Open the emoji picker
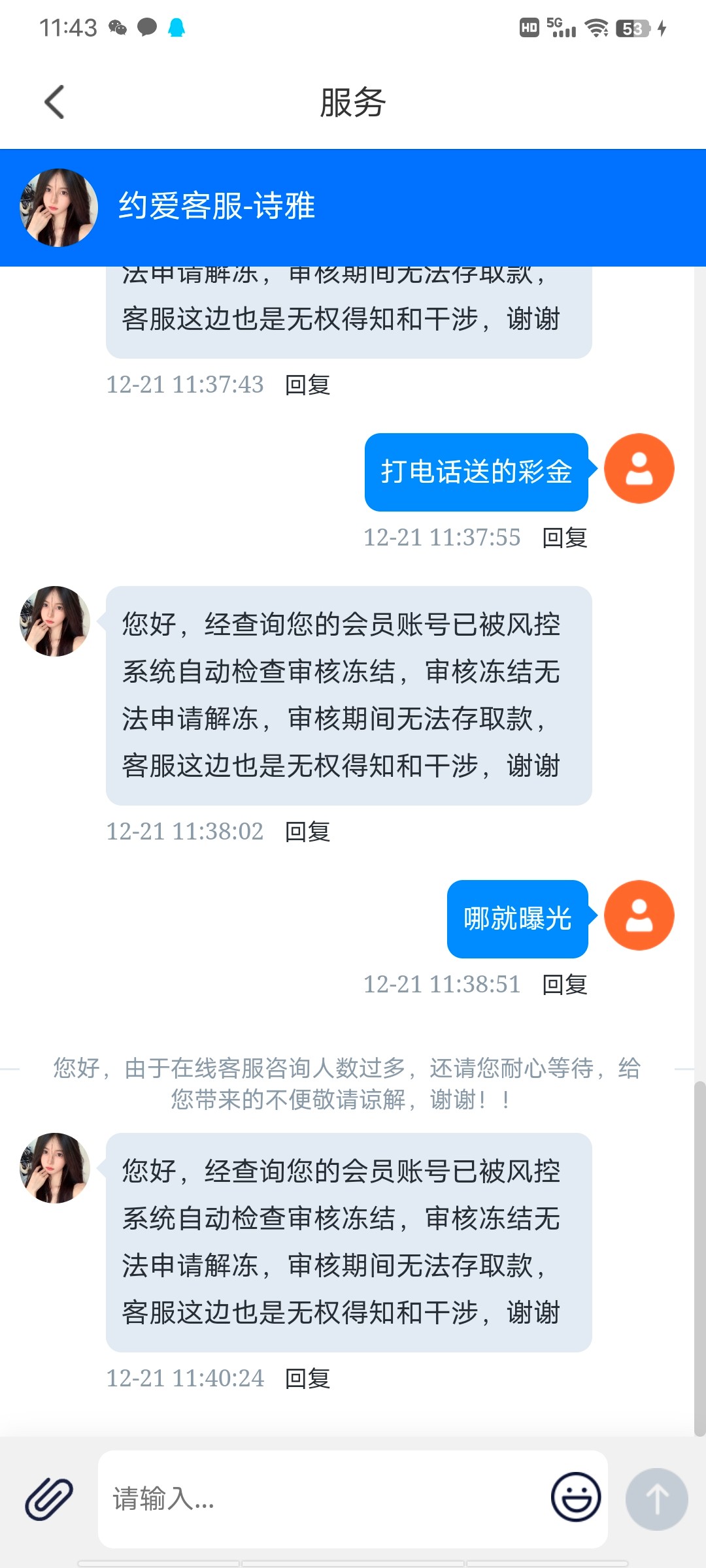The width and height of the screenshot is (706, 1568). click(576, 1497)
